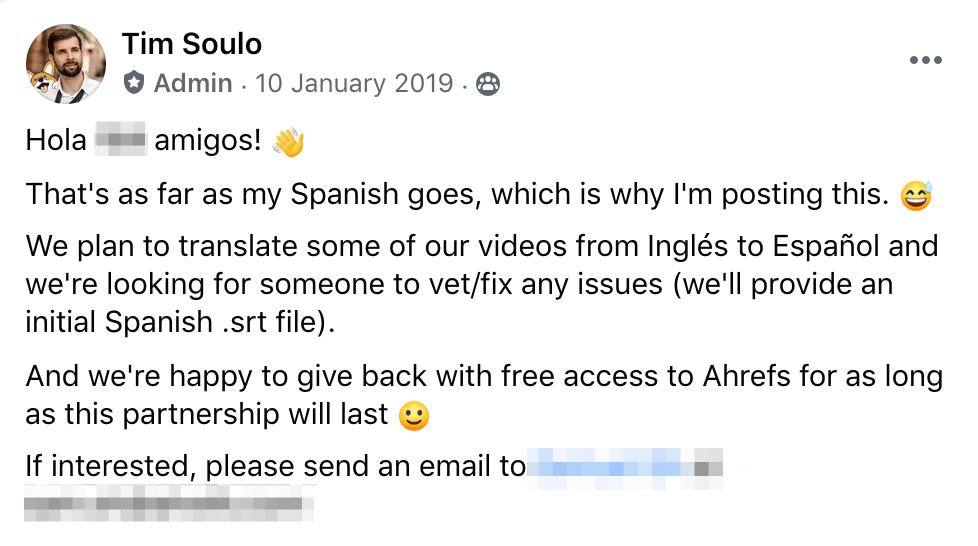The height and width of the screenshot is (546, 978).
Task: Tap the group audience icon
Action: tap(488, 84)
